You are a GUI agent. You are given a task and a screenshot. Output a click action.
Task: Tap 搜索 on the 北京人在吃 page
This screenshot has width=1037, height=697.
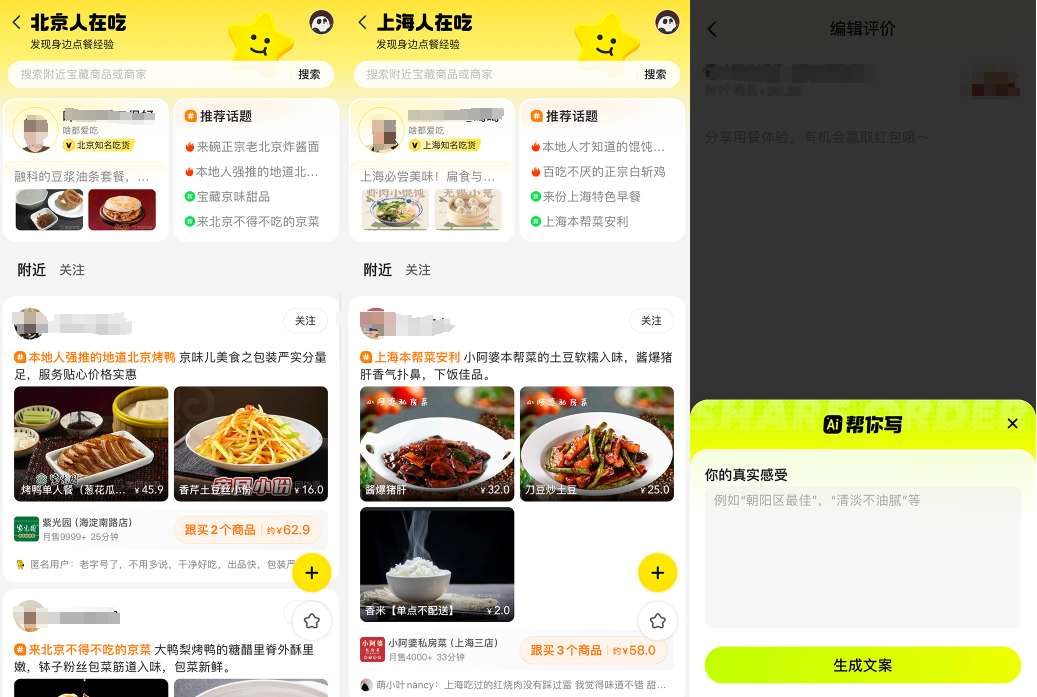coord(309,75)
